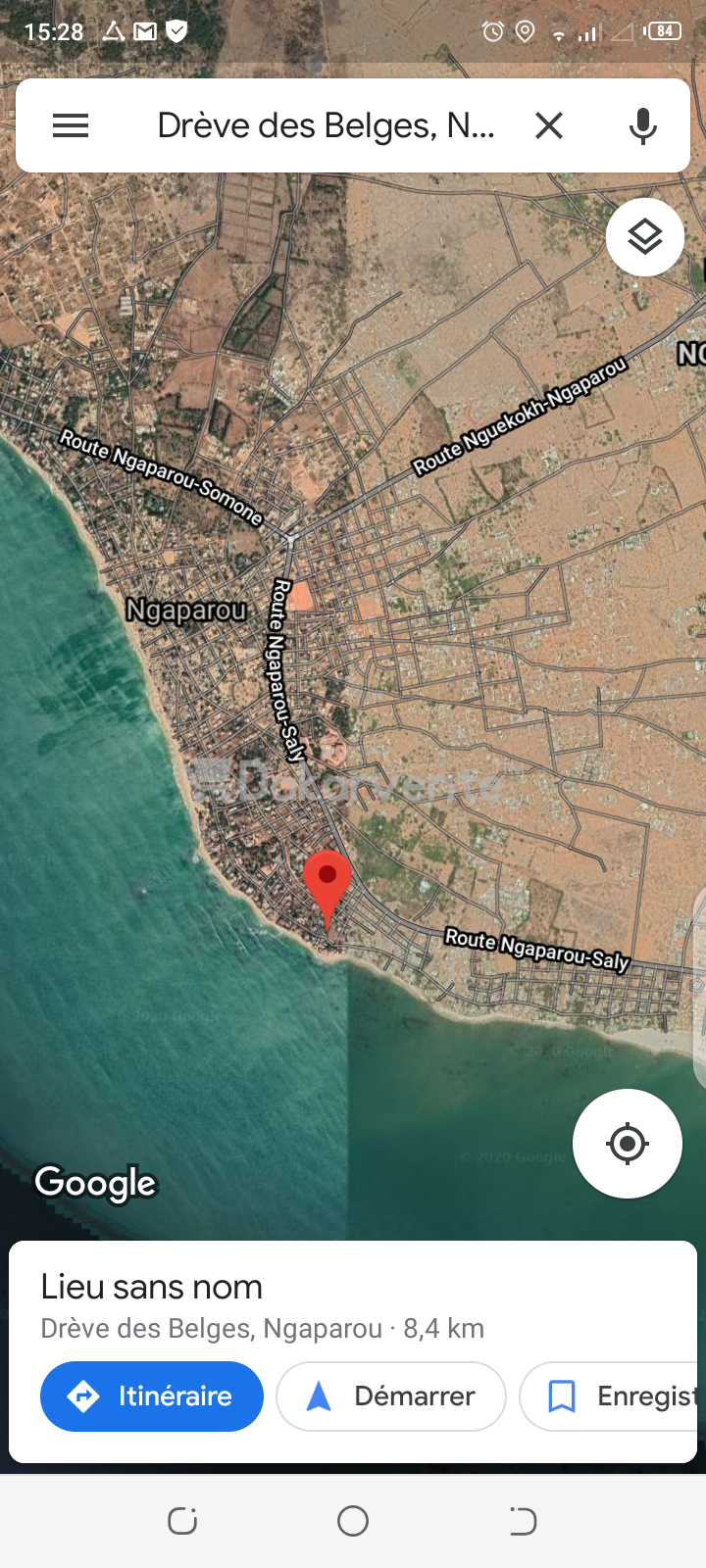Open Lieu sans nom place details
This screenshot has height=1568, width=706.
[x=152, y=1287]
